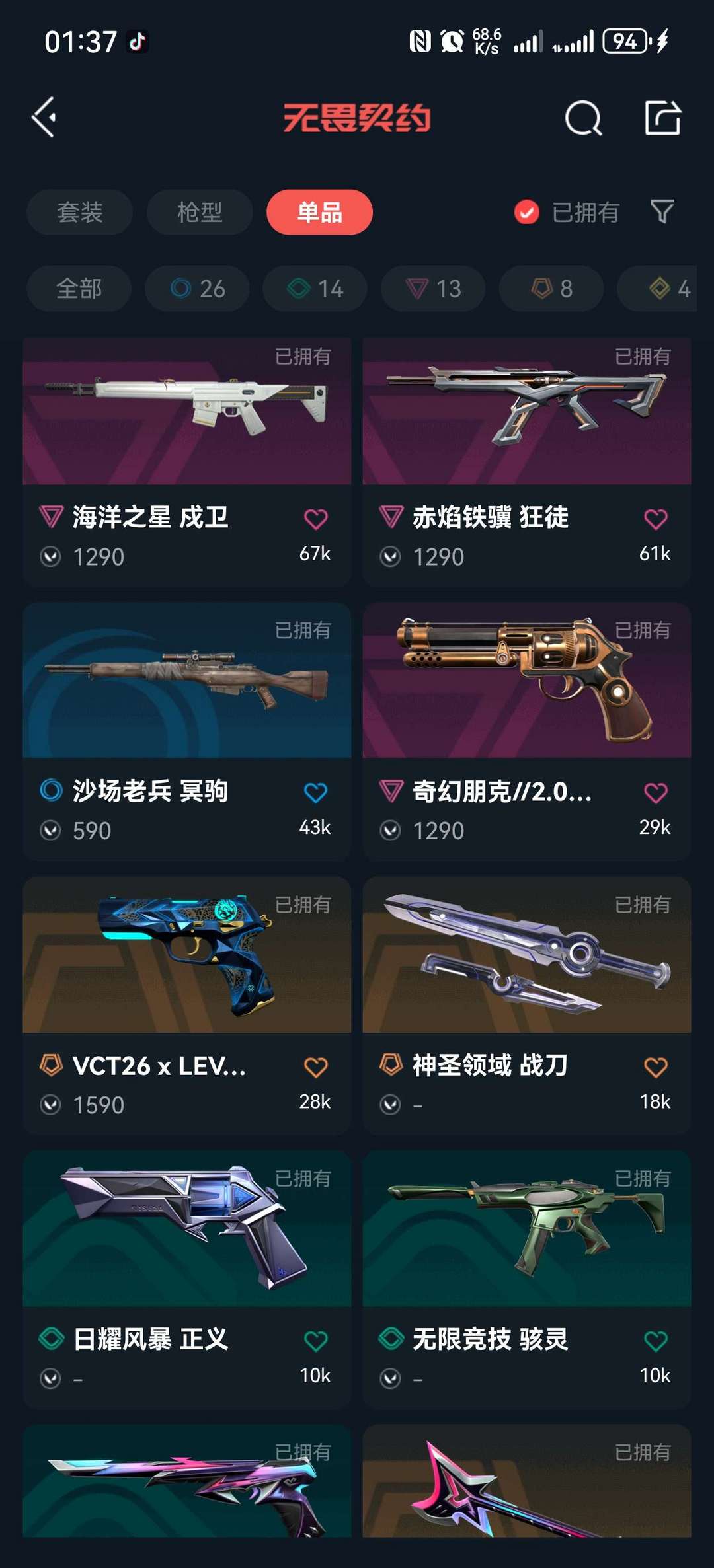Viewport: 714px width, 1568px height.
Task: Switch to the 枪型 tab
Action: point(200,212)
